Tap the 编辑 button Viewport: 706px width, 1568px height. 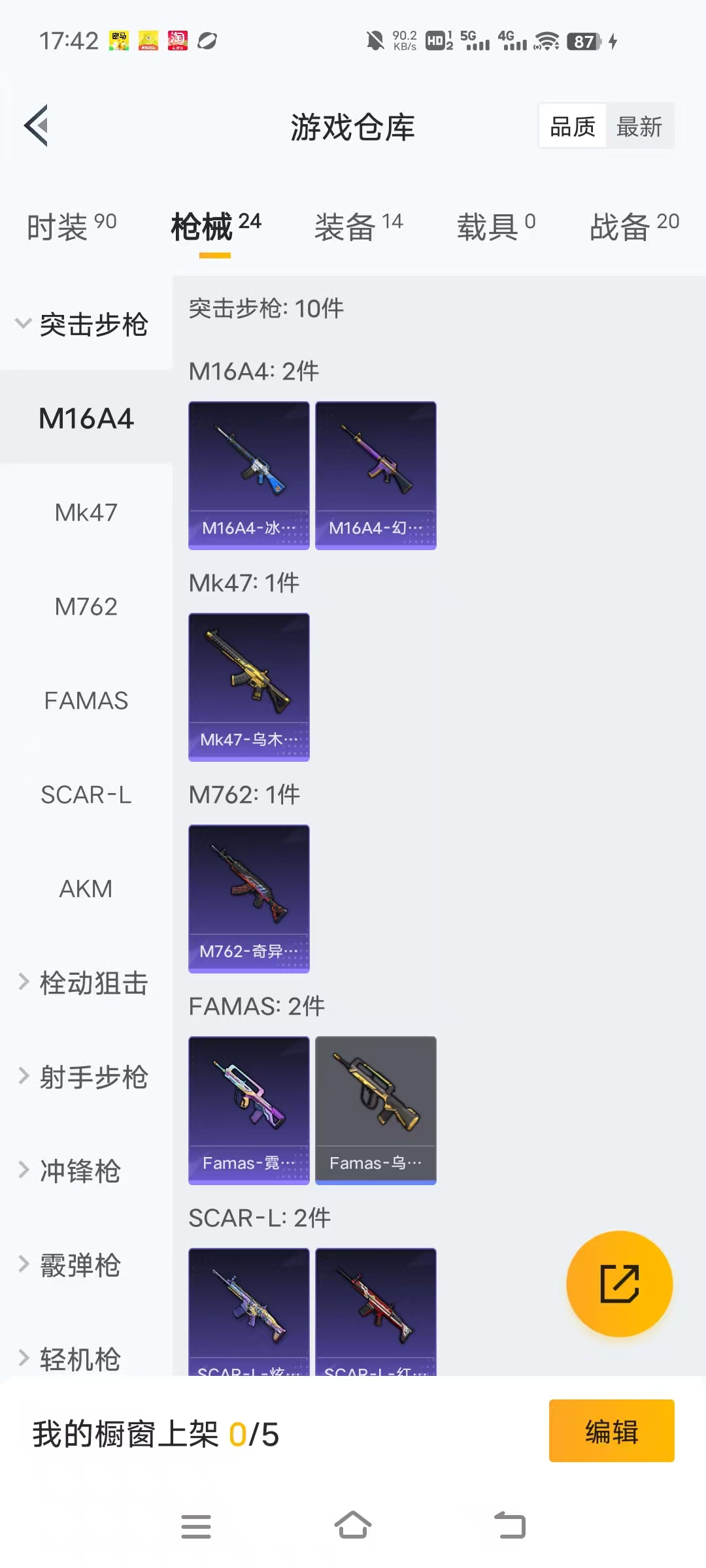611,1431
